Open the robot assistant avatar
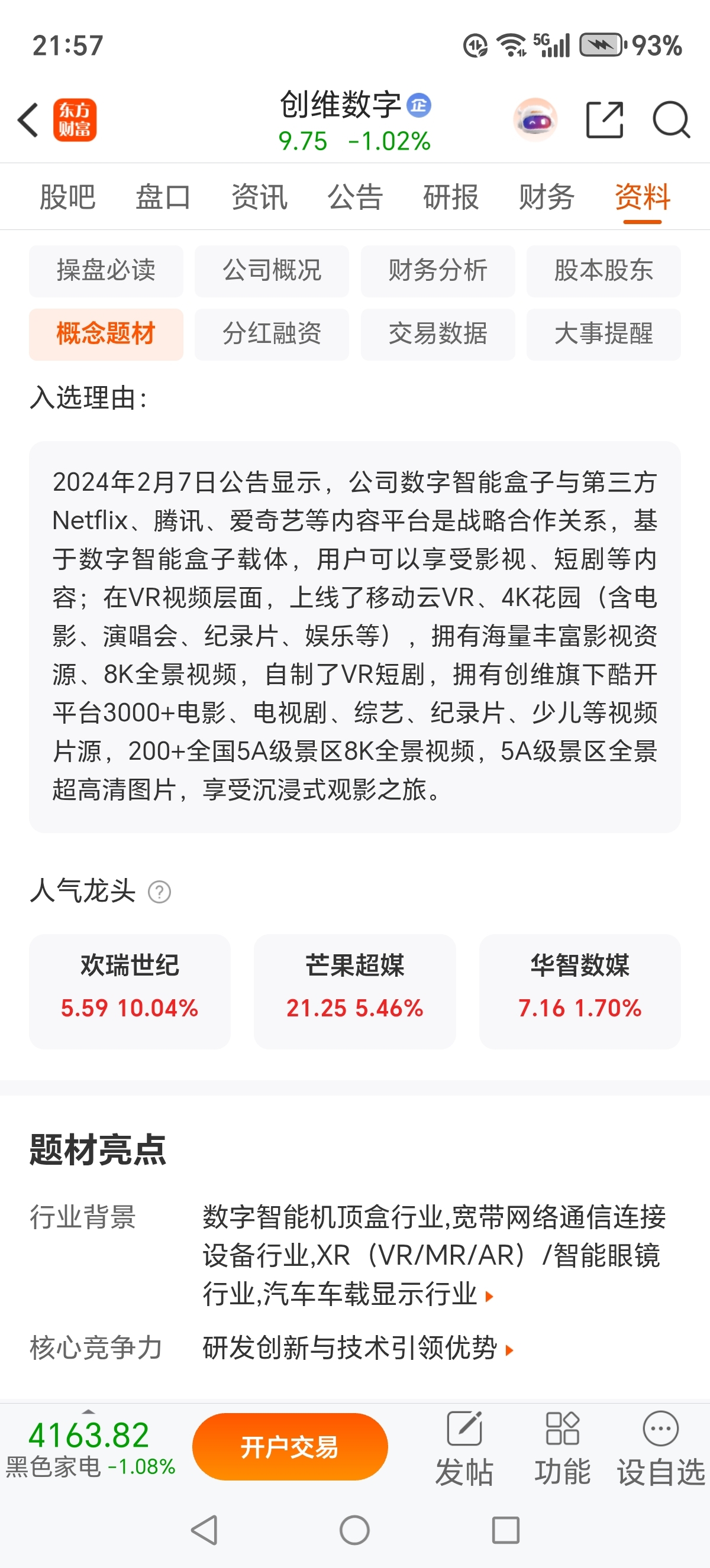This screenshot has height=1568, width=710. tap(535, 120)
